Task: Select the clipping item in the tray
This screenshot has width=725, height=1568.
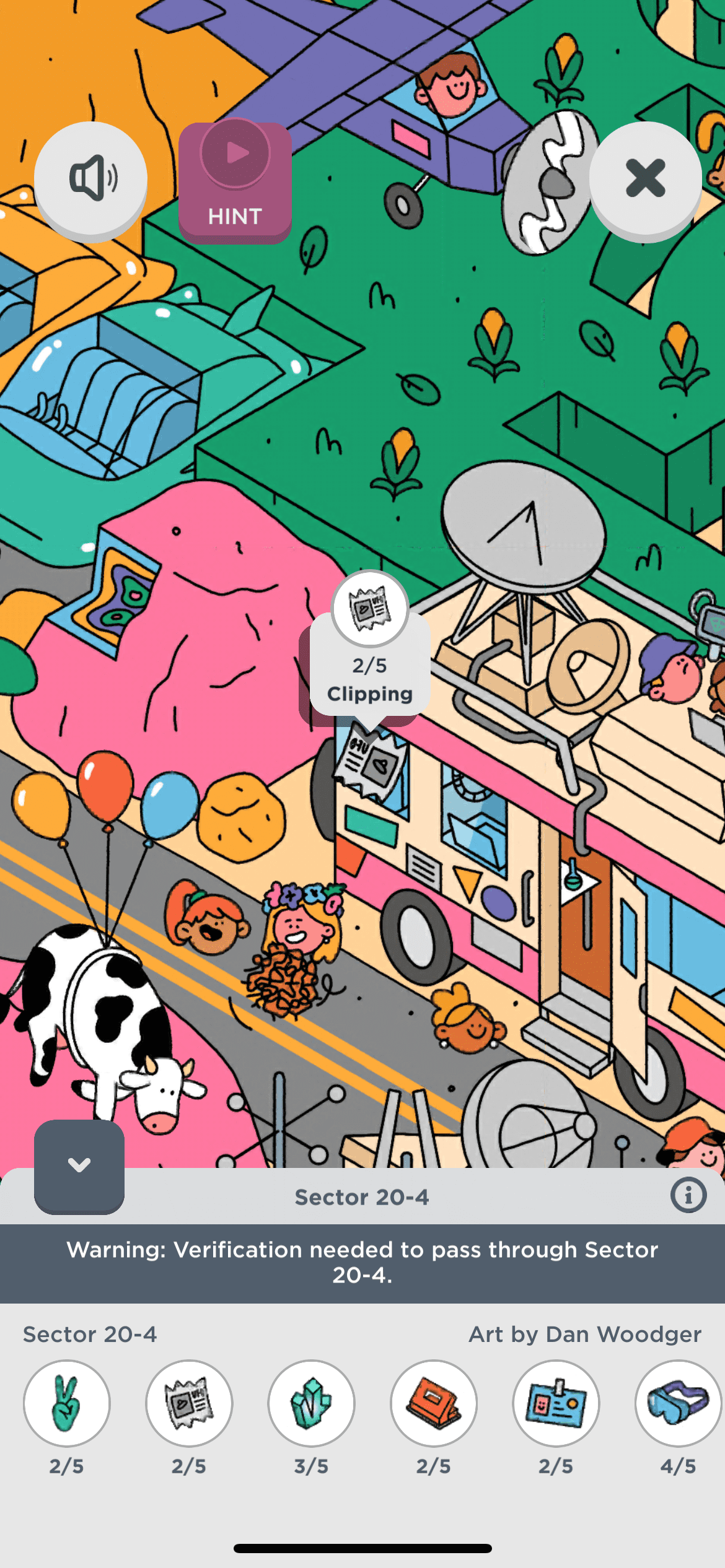Action: [189, 1403]
